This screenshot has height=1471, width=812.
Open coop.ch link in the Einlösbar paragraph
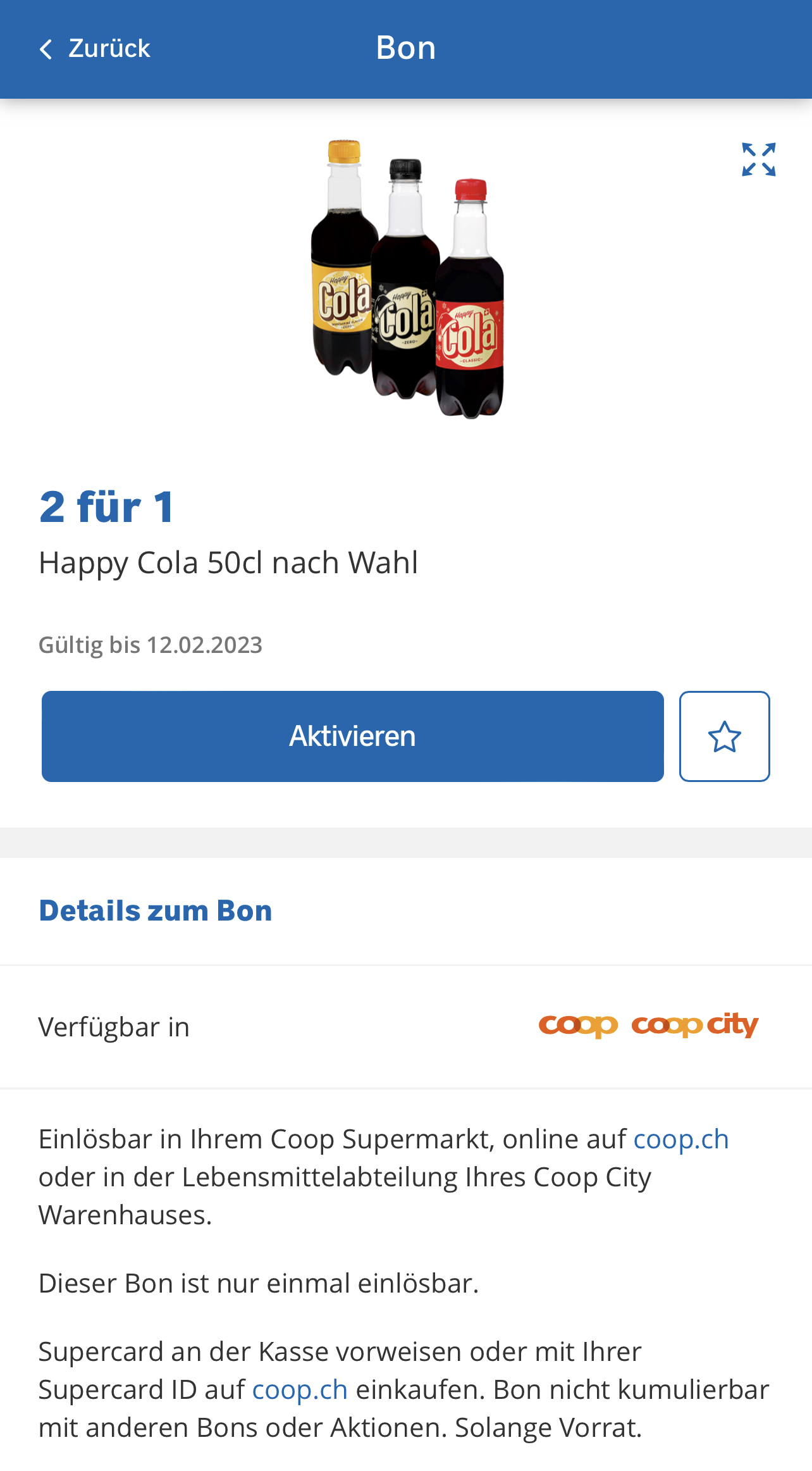[x=680, y=1139]
